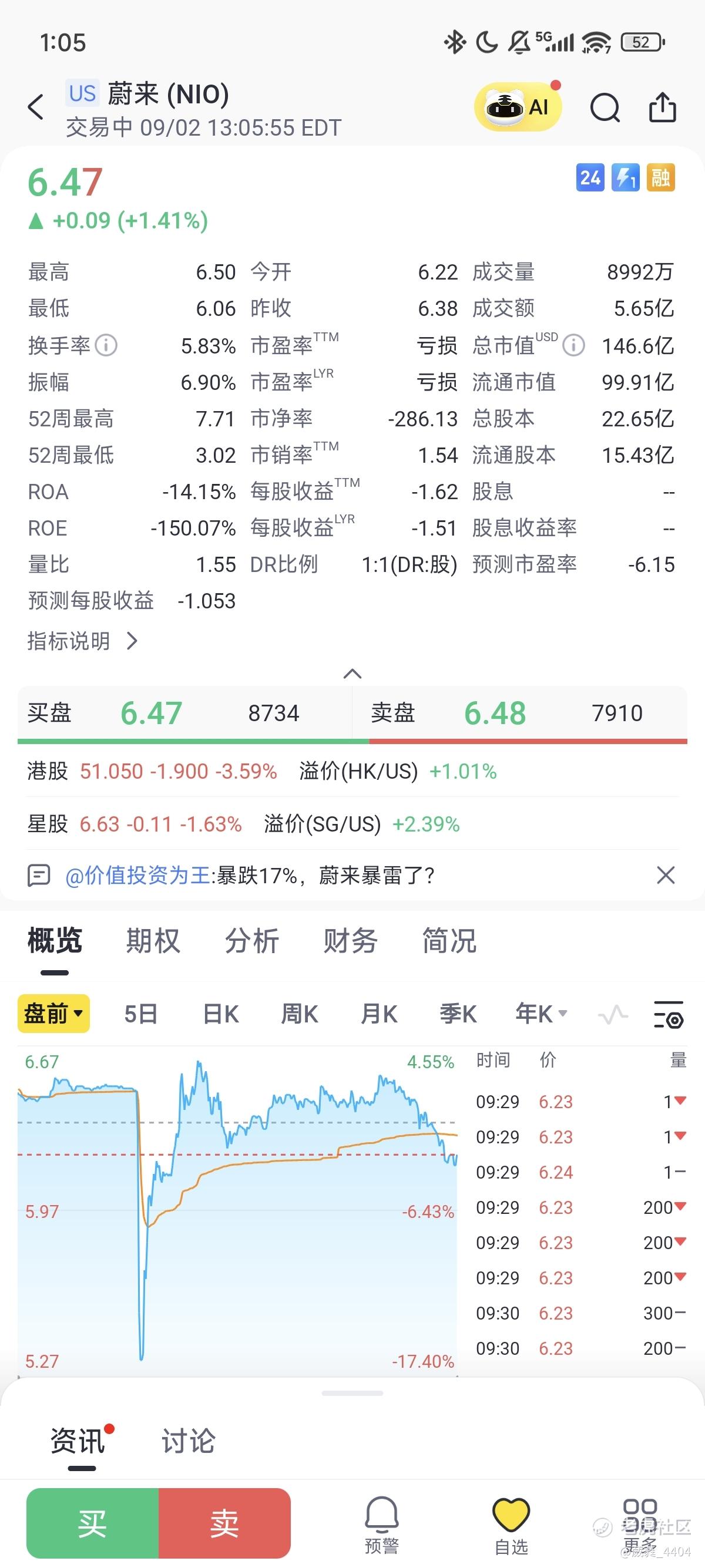Dismiss the 价值投资为王 post banner

pos(666,875)
